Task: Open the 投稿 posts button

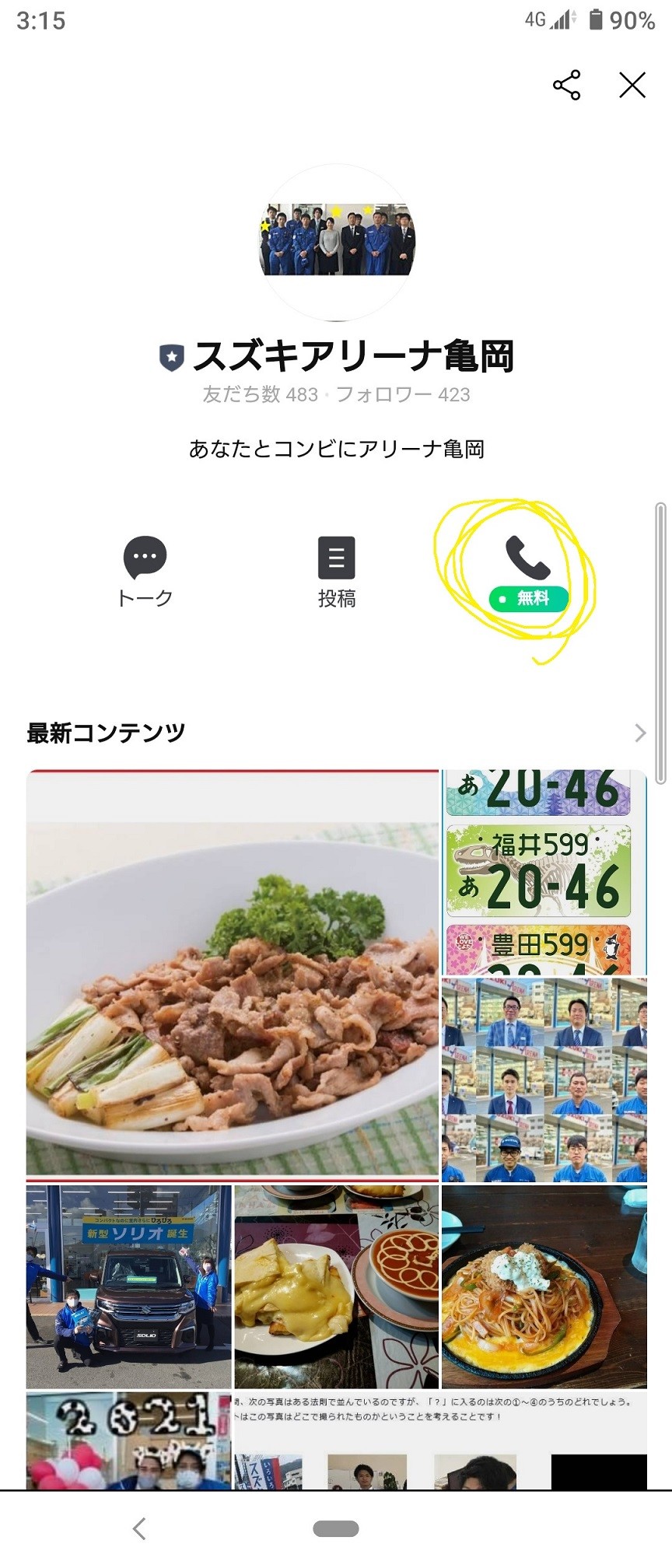Action: point(337,571)
